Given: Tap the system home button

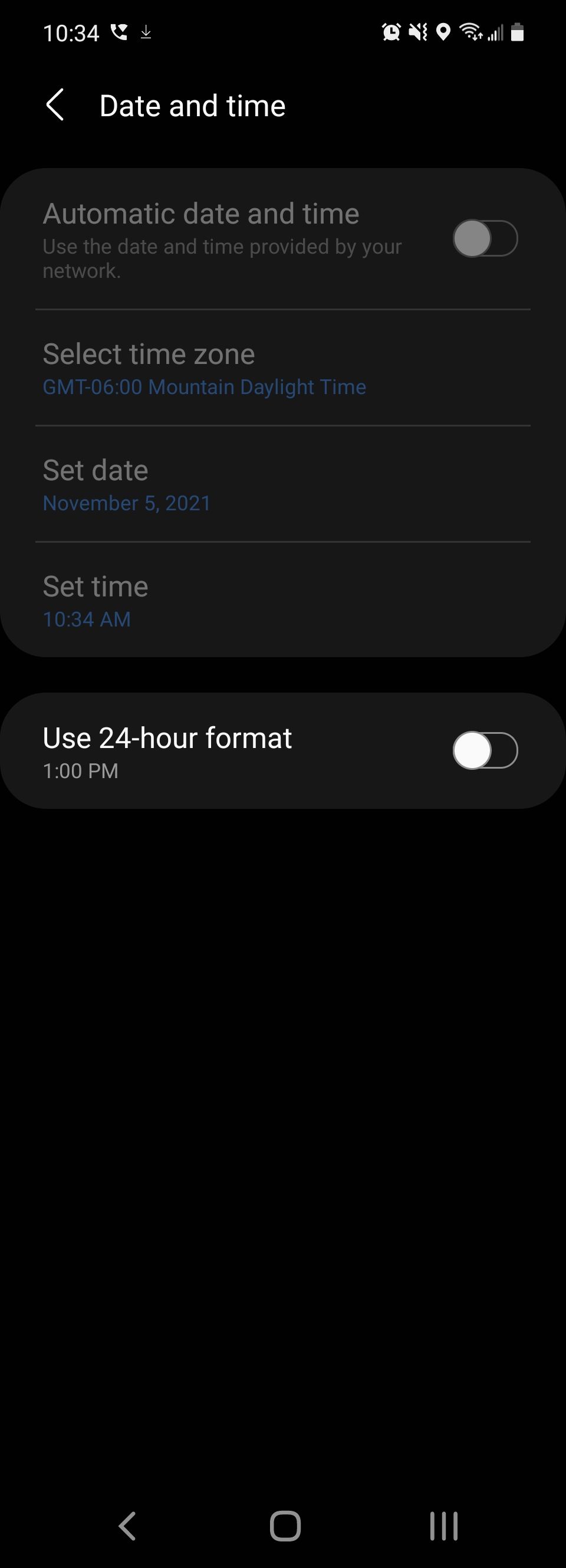Looking at the screenshot, I should pyautogui.click(x=285, y=1526).
